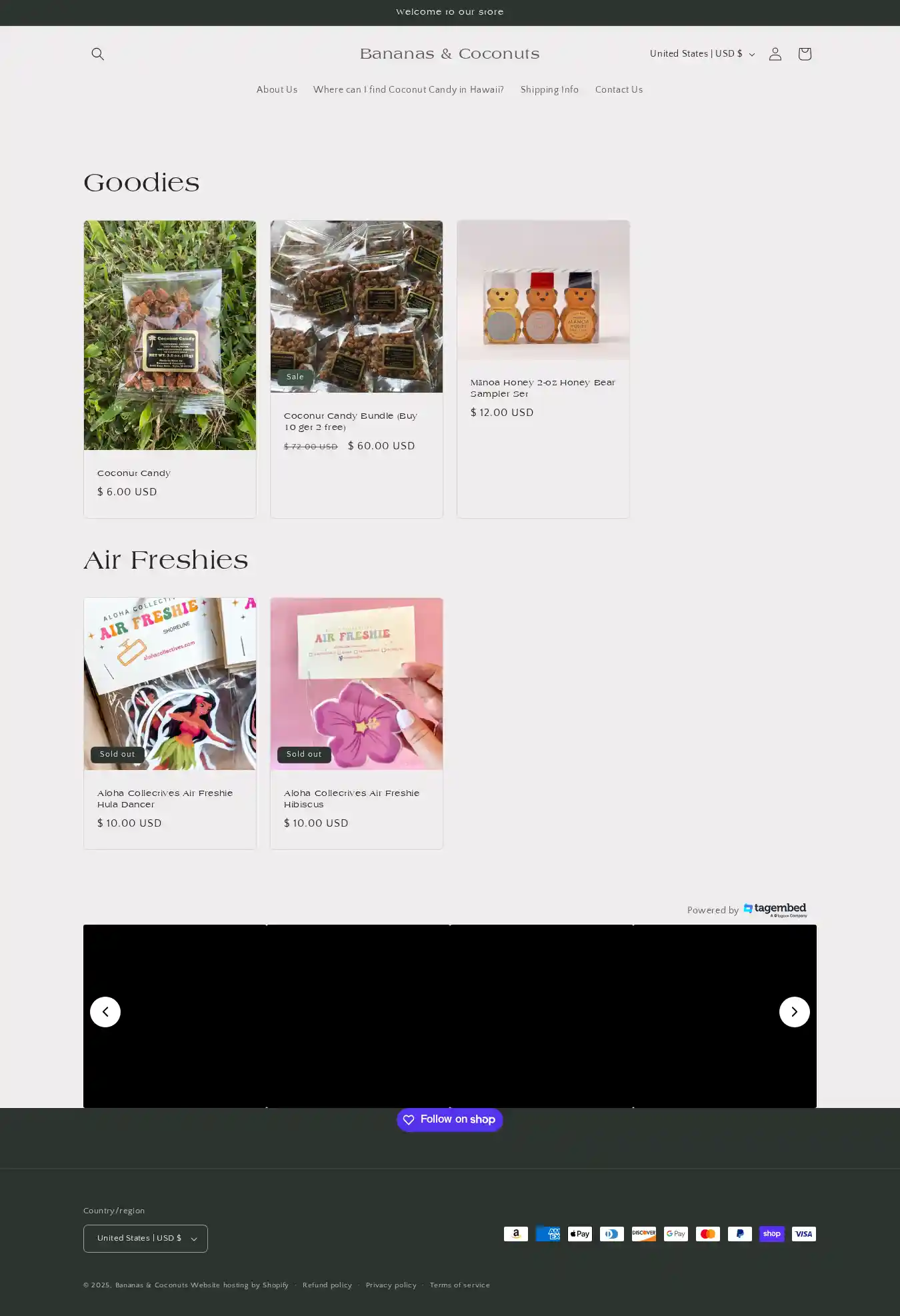The height and width of the screenshot is (1316, 900).
Task: Open the account login icon
Action: click(x=775, y=54)
